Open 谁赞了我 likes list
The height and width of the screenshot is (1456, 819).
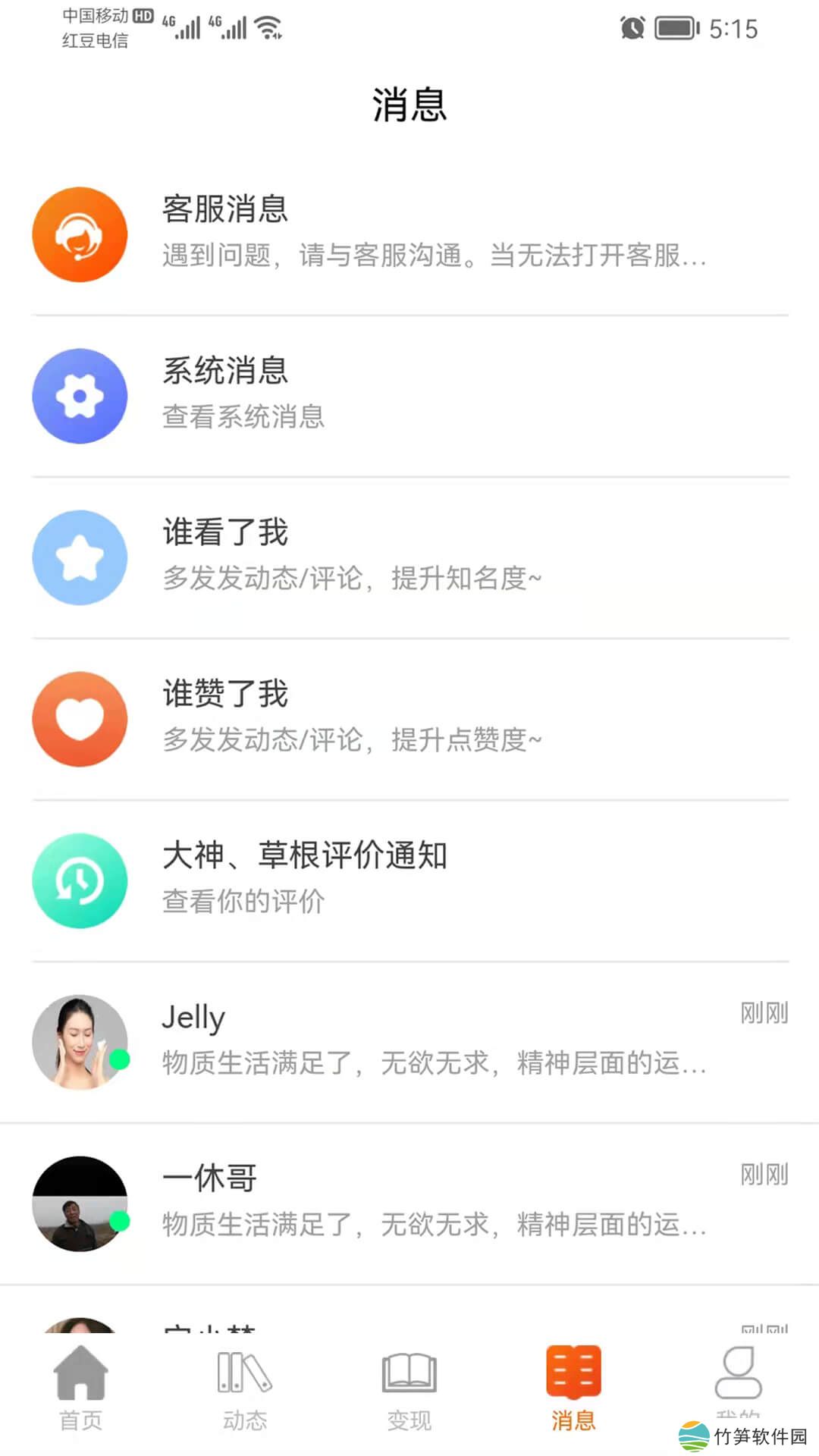point(409,718)
